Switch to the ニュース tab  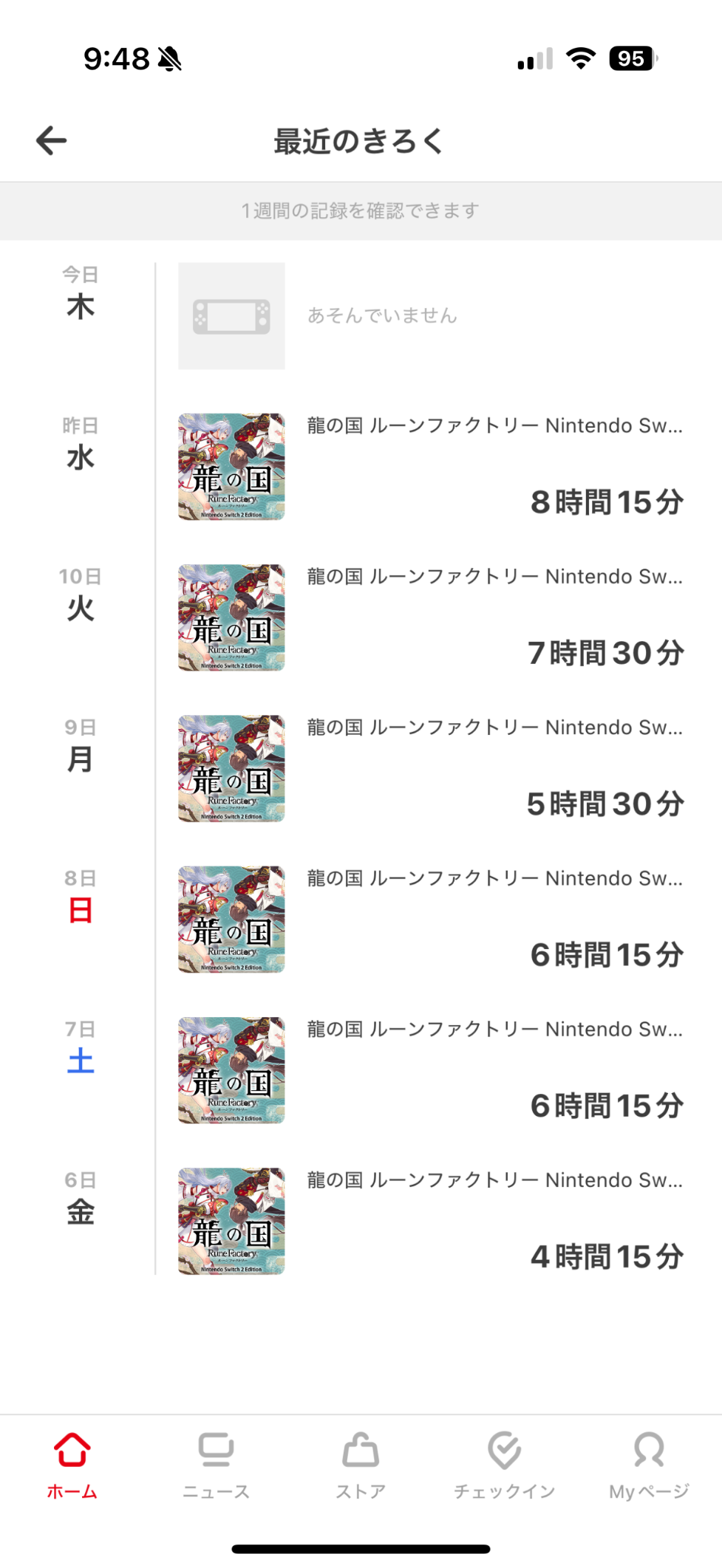[x=217, y=1466]
